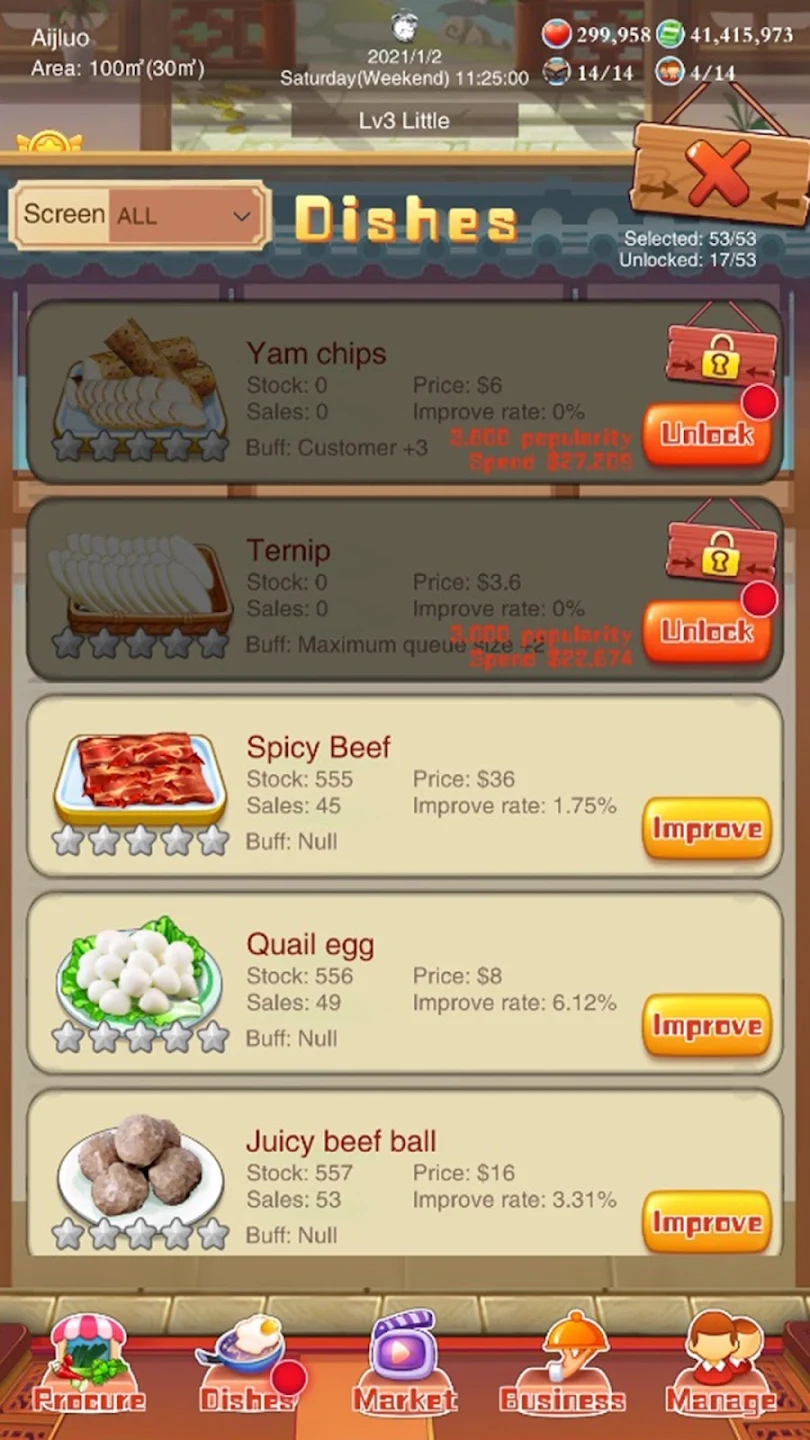The image size is (810, 1440).
Task: Improve the Juicy beef ball dish
Action: [706, 1222]
